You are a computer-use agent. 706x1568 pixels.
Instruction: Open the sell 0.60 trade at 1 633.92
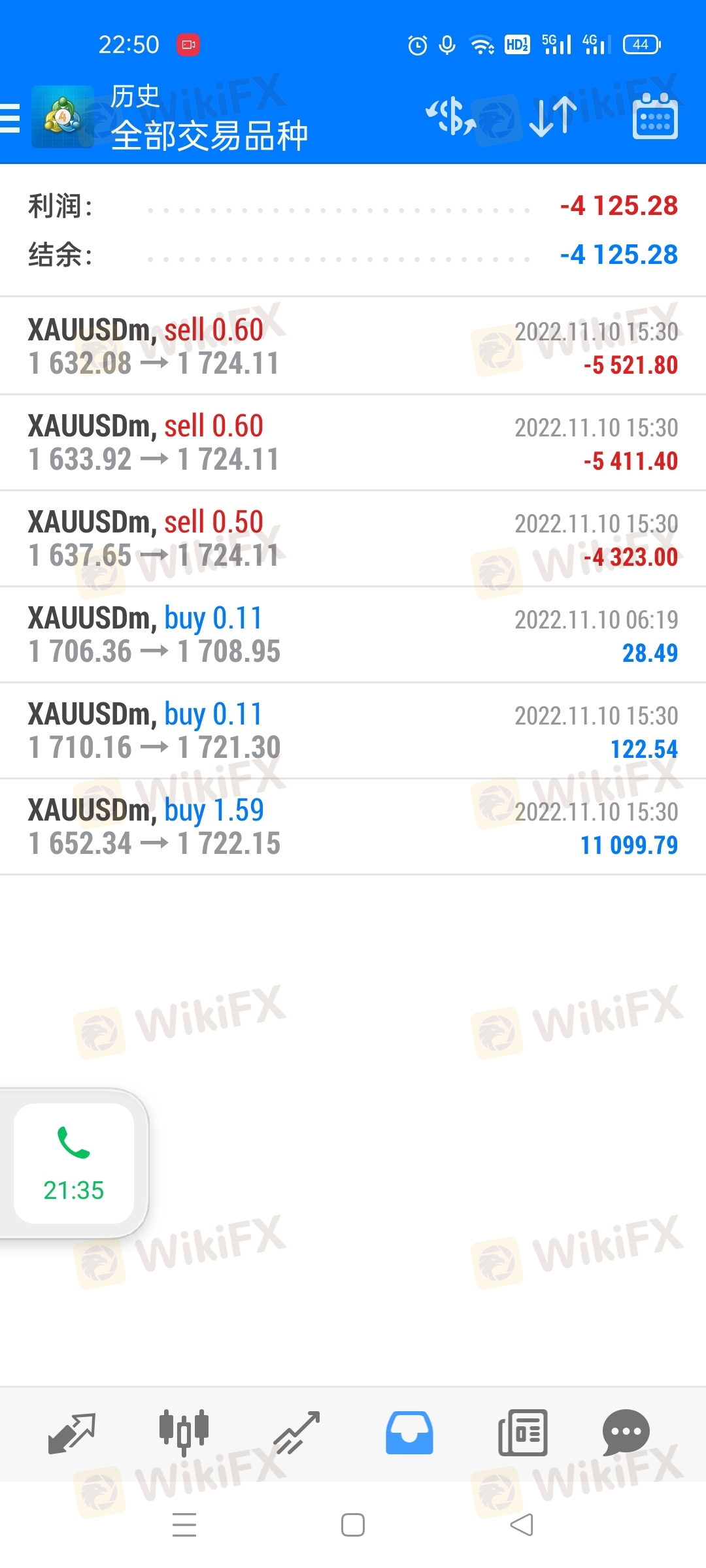[353, 442]
